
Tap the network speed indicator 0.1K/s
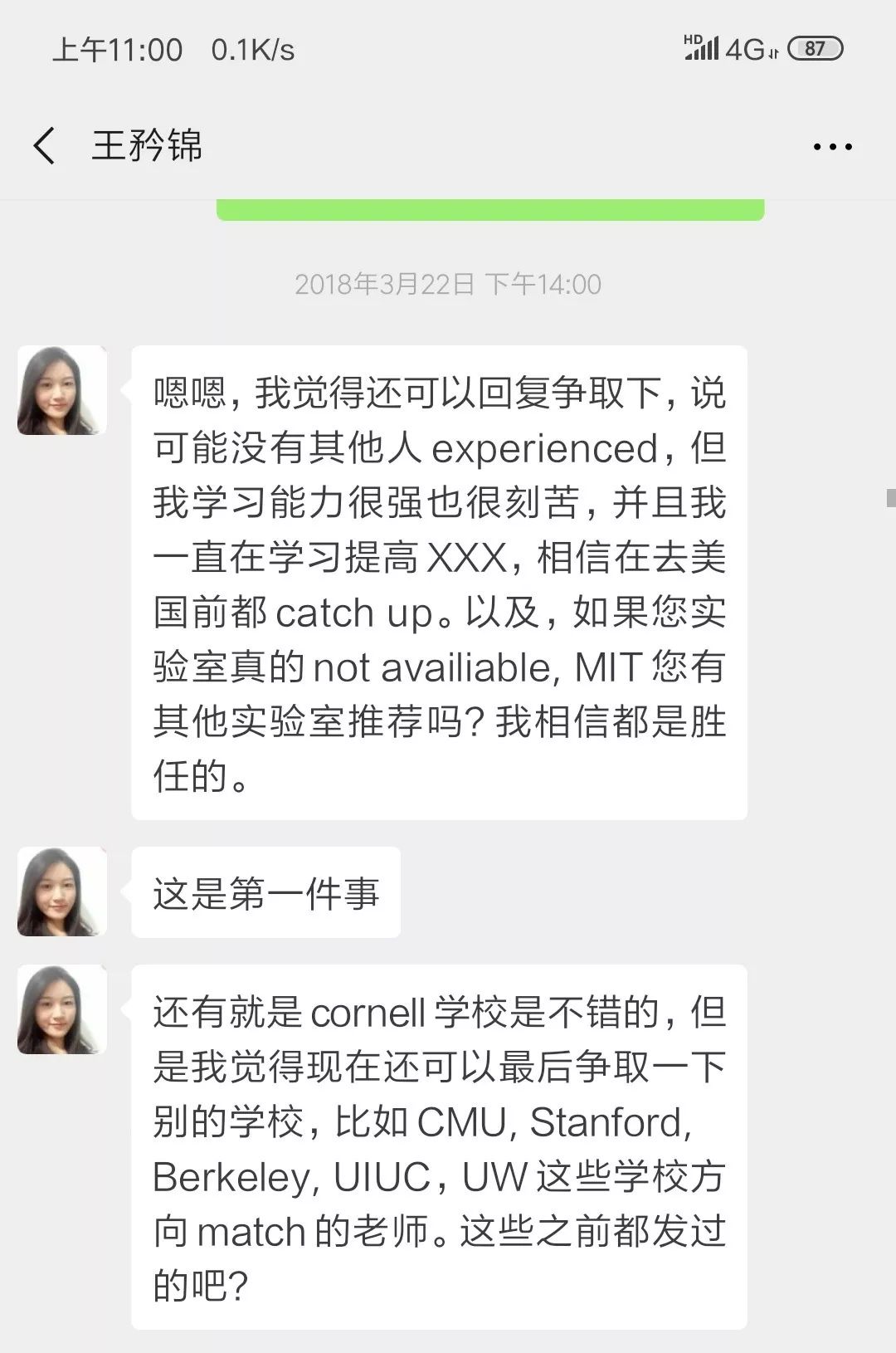point(253,50)
